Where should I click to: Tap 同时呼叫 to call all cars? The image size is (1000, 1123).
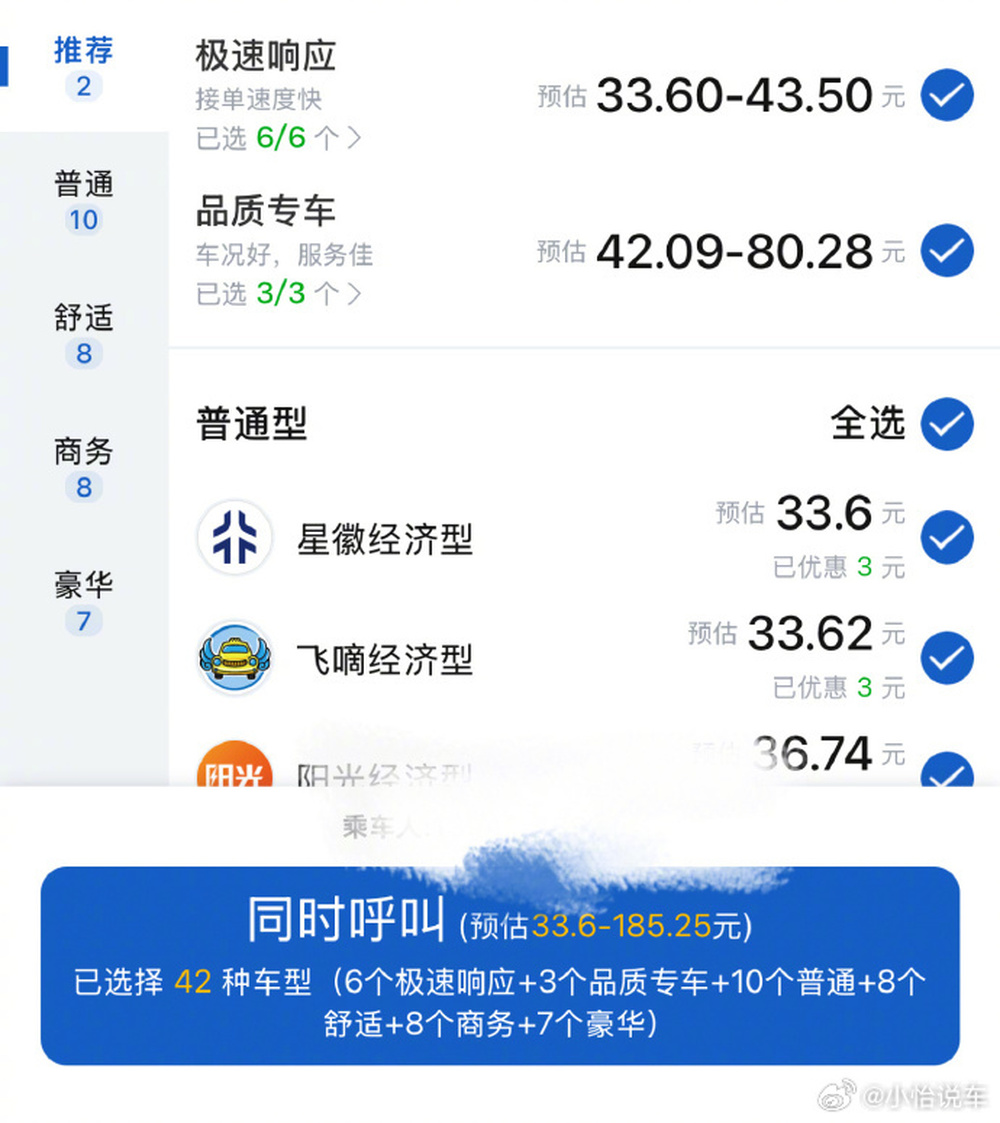click(500, 964)
